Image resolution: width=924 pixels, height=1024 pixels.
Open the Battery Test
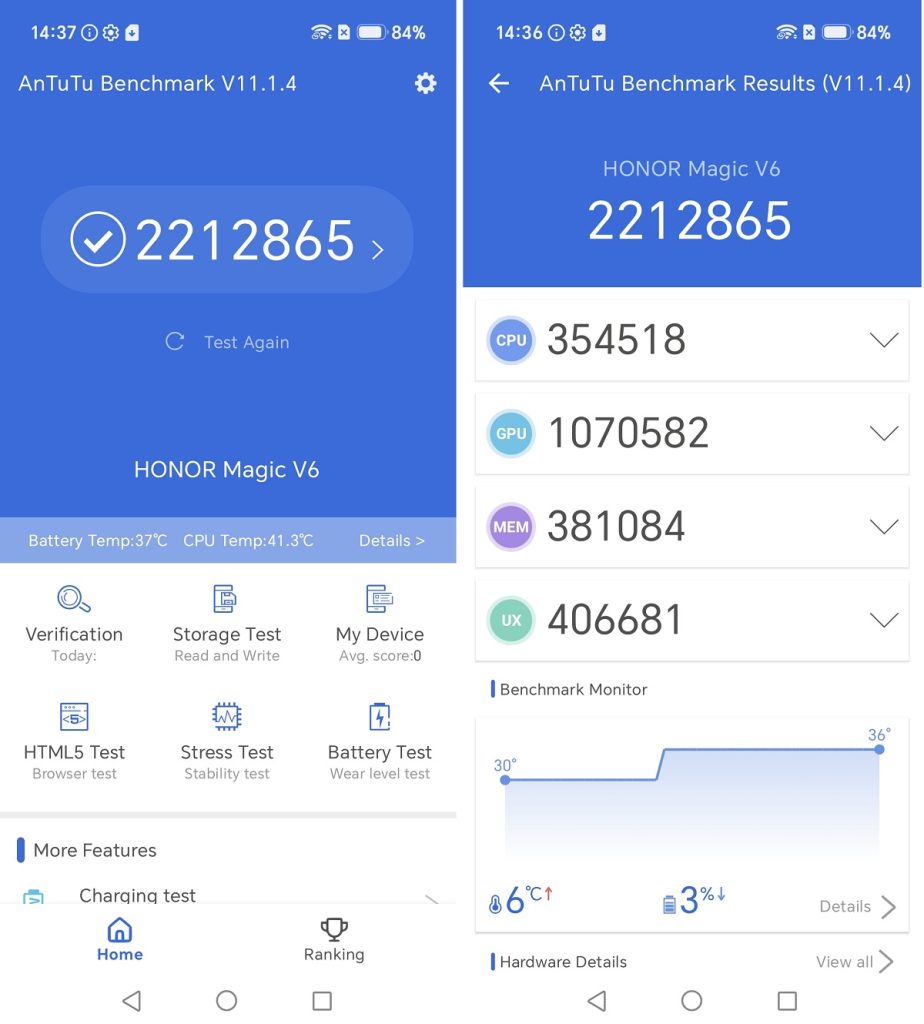pyautogui.click(x=379, y=741)
